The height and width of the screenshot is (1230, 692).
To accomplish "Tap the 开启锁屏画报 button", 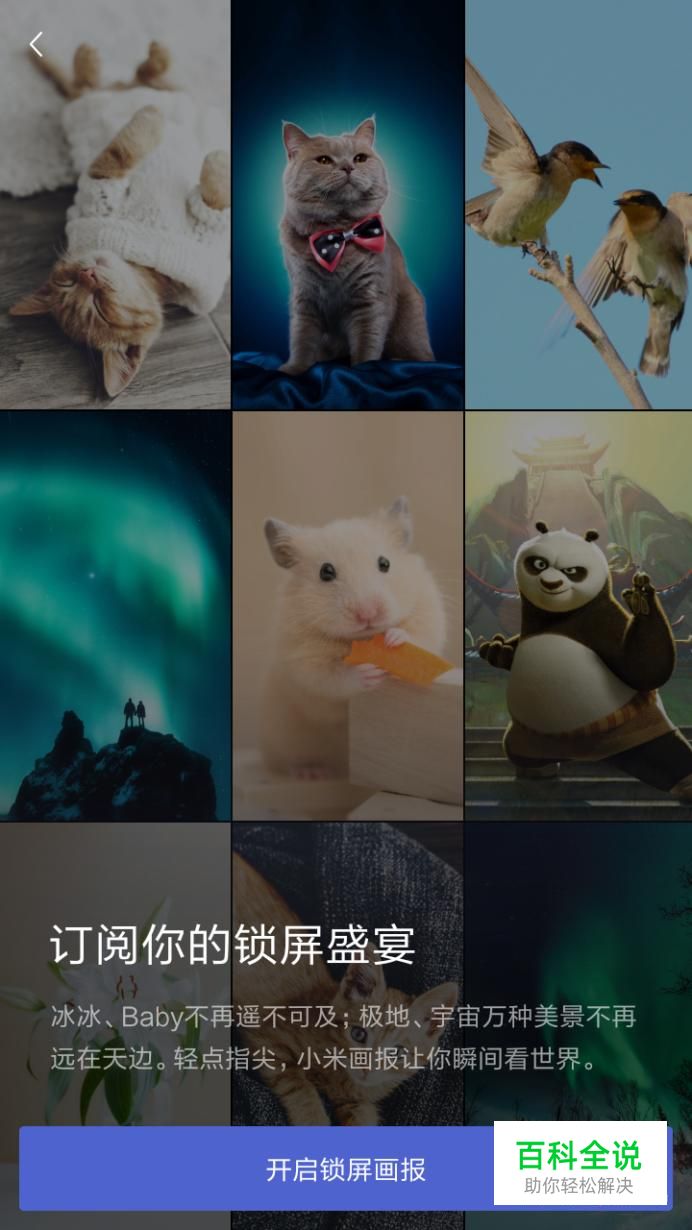I will click(345, 1168).
